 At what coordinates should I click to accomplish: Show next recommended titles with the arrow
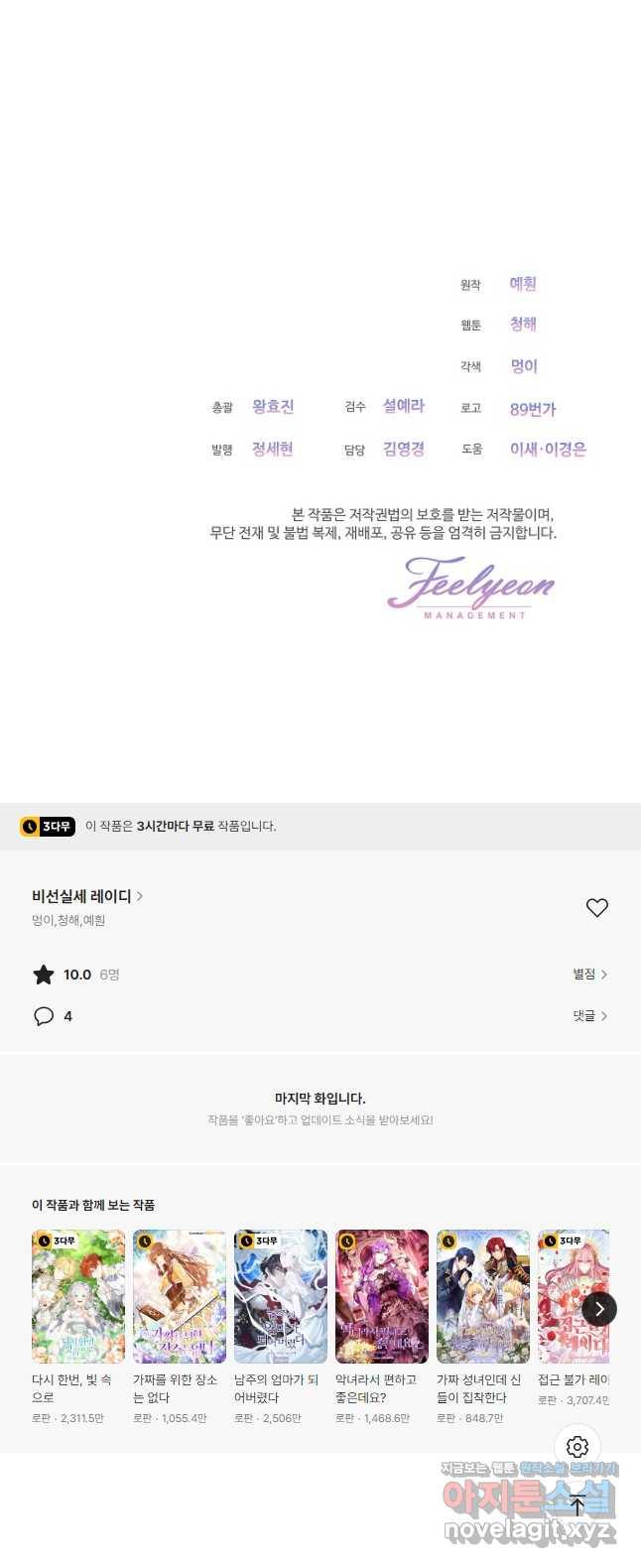(599, 1309)
